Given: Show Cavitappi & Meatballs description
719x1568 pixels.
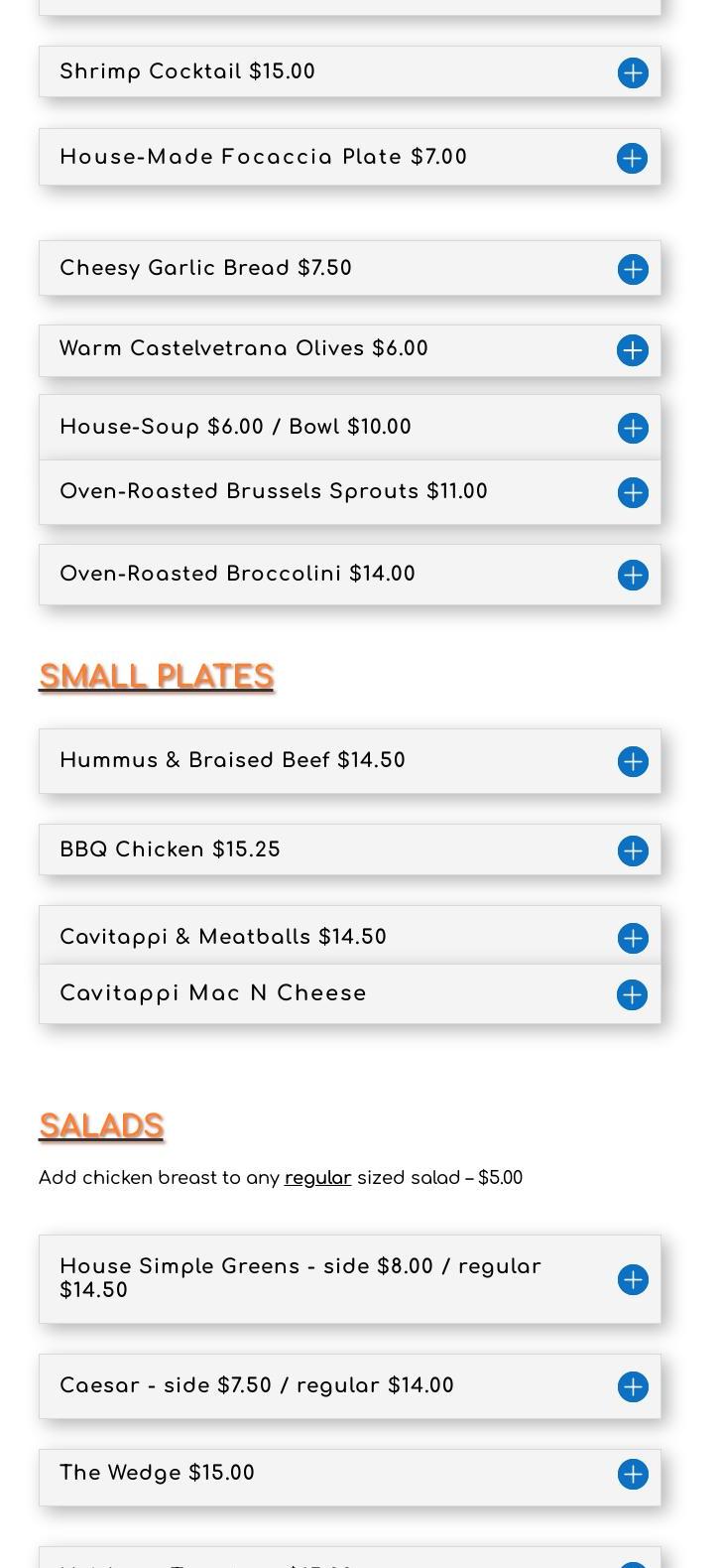Looking at the screenshot, I should (x=632, y=938).
